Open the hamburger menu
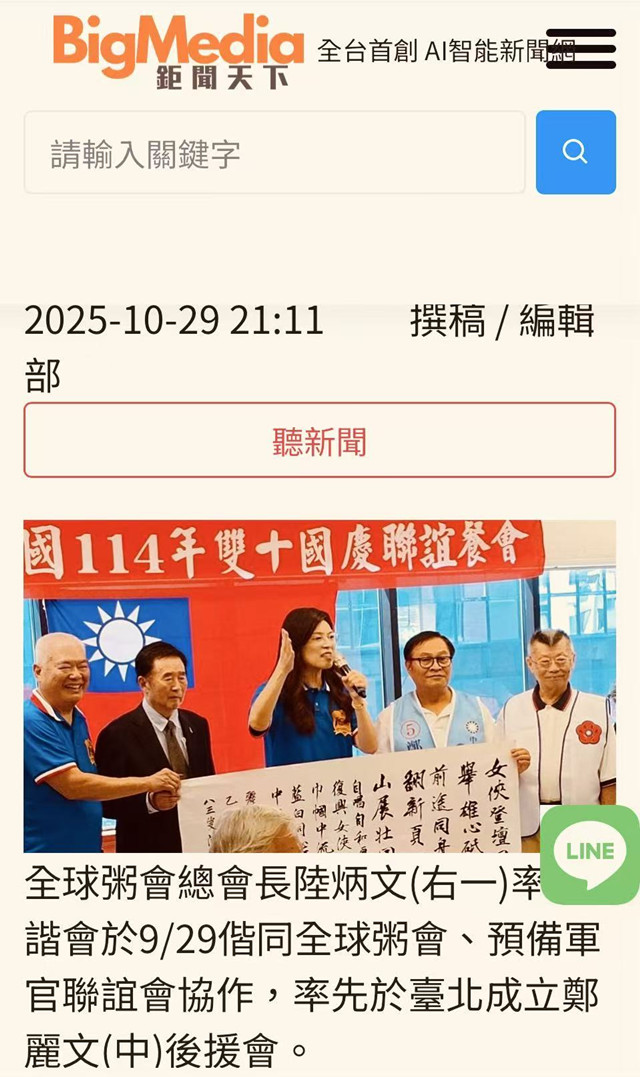The height and width of the screenshot is (1077, 640). 581,48
